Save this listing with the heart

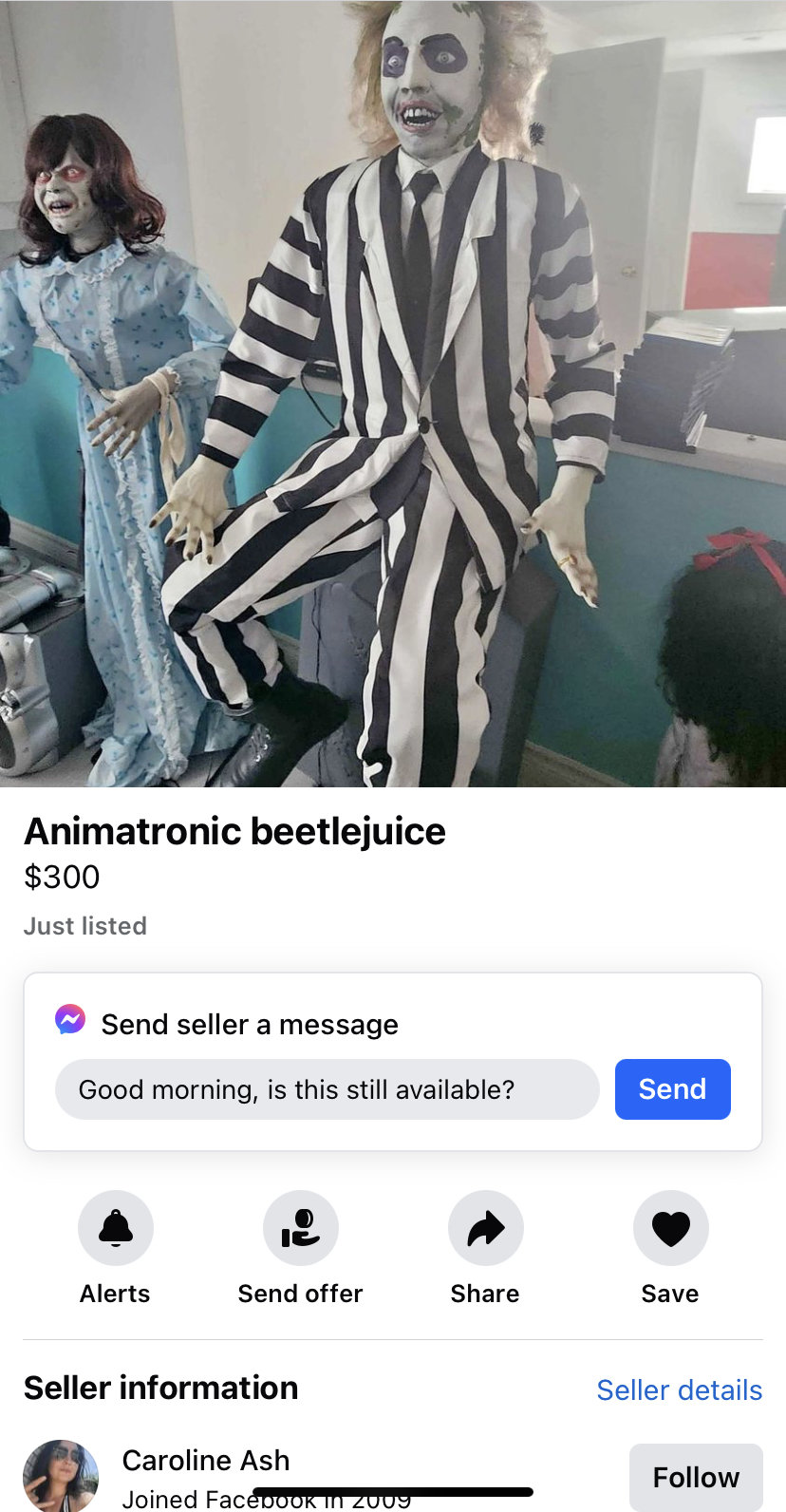point(670,1228)
